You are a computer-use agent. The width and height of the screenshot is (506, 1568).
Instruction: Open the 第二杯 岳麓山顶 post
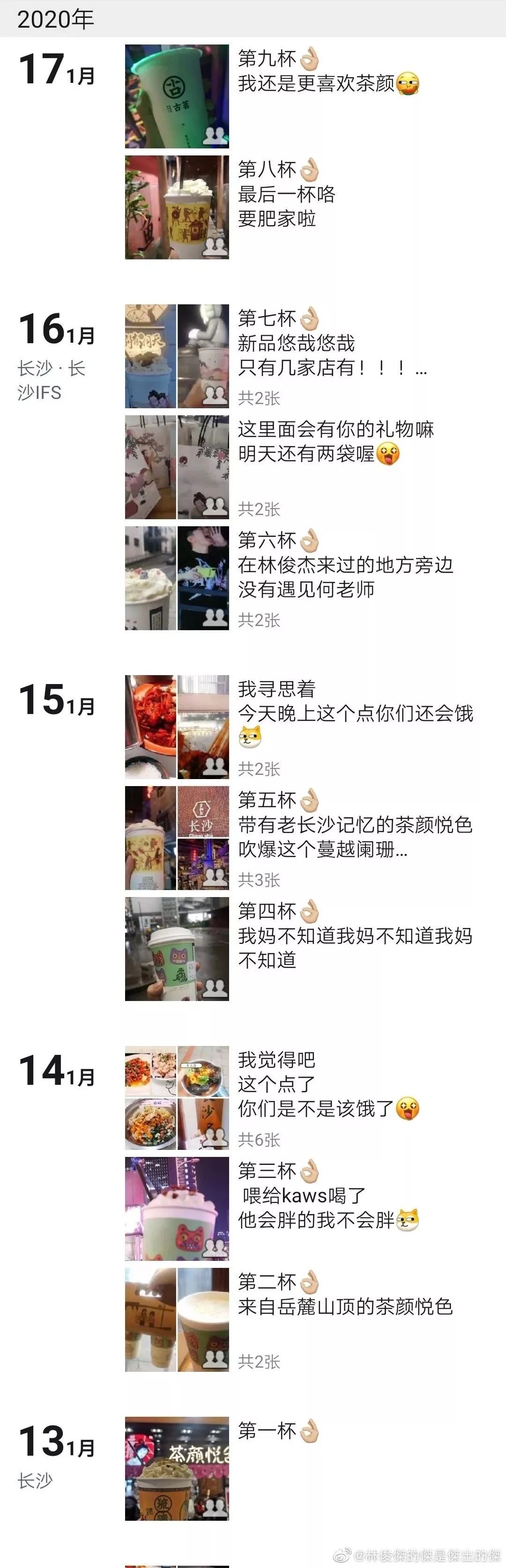click(177, 1320)
